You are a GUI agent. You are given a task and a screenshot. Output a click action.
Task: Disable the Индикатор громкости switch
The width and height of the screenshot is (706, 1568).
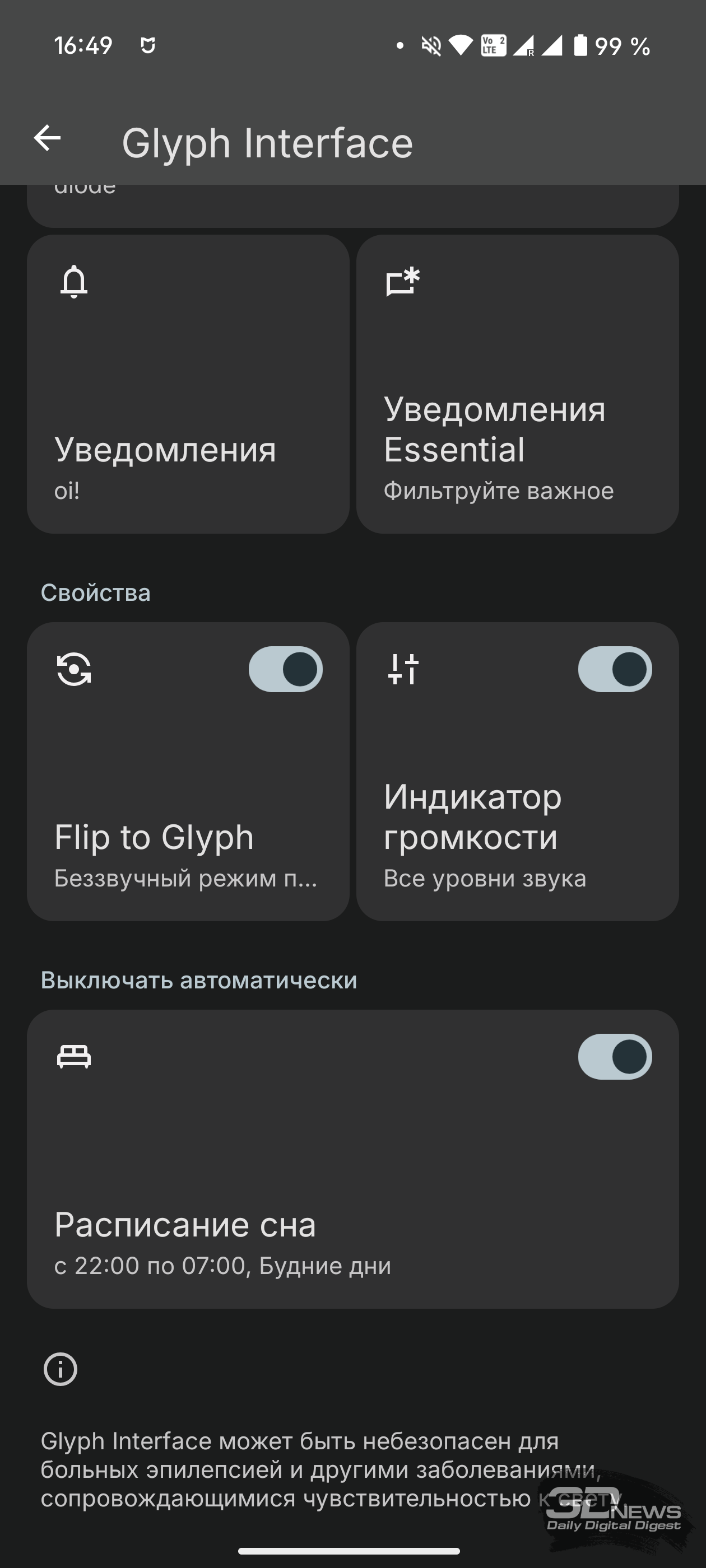(615, 669)
